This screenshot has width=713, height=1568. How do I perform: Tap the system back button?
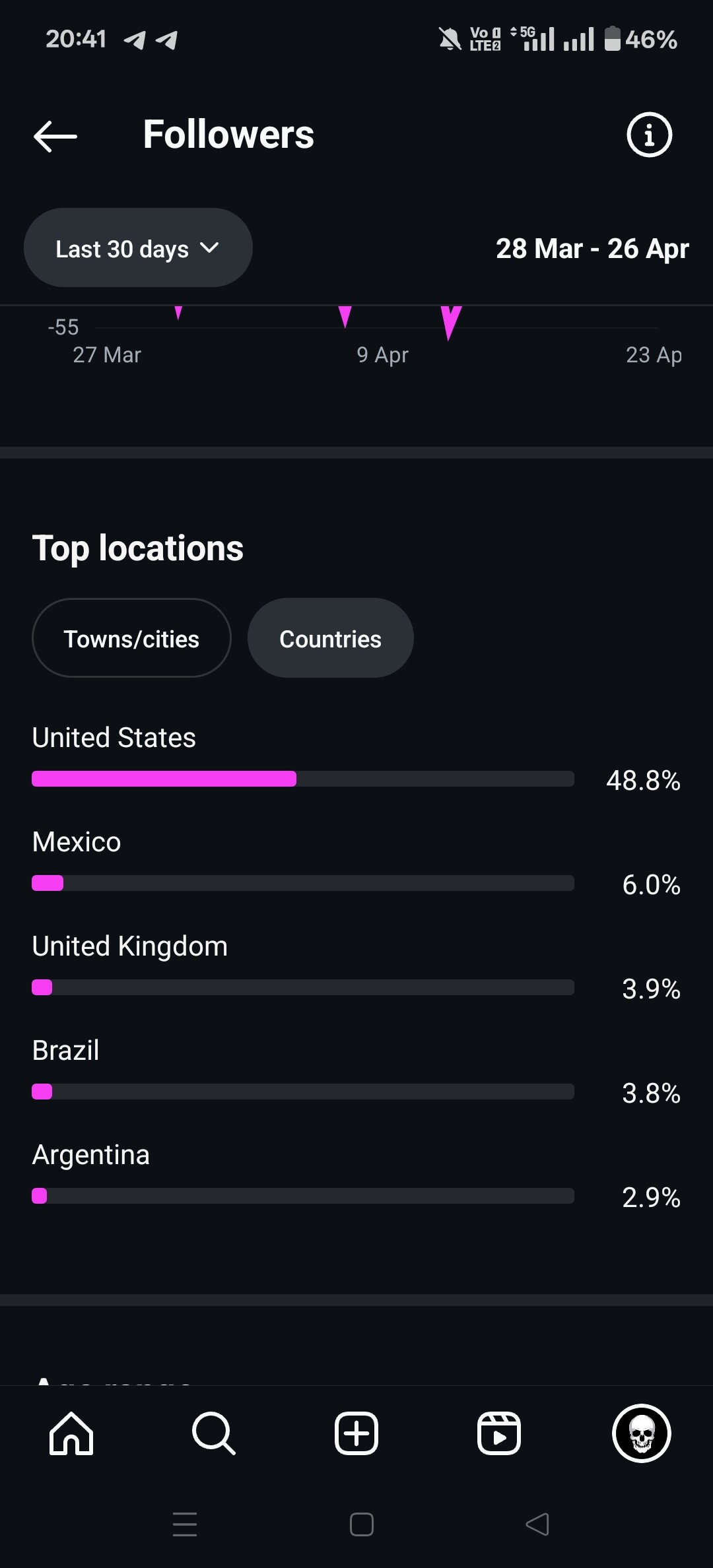tap(537, 1524)
